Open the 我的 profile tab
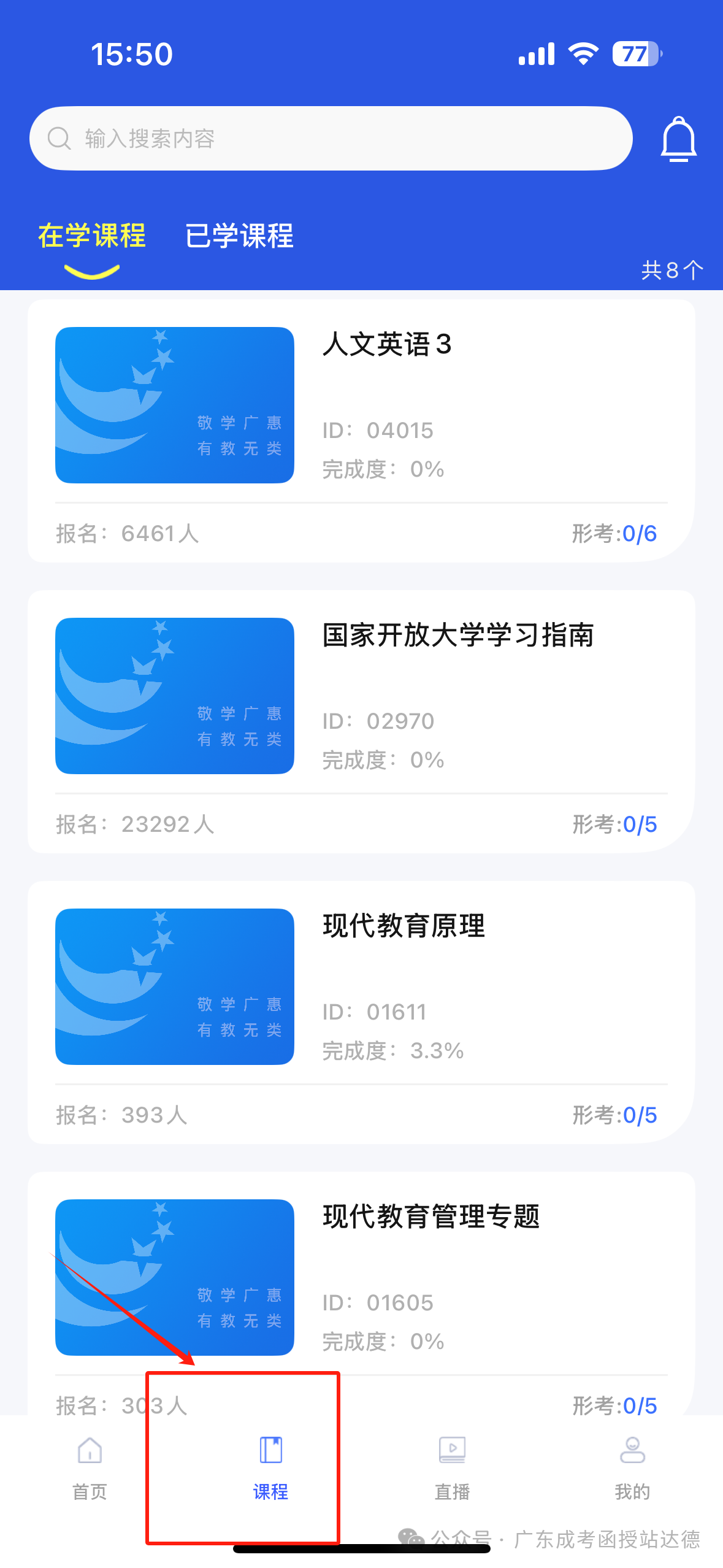Image resolution: width=723 pixels, height=1568 pixels. coord(632,1467)
